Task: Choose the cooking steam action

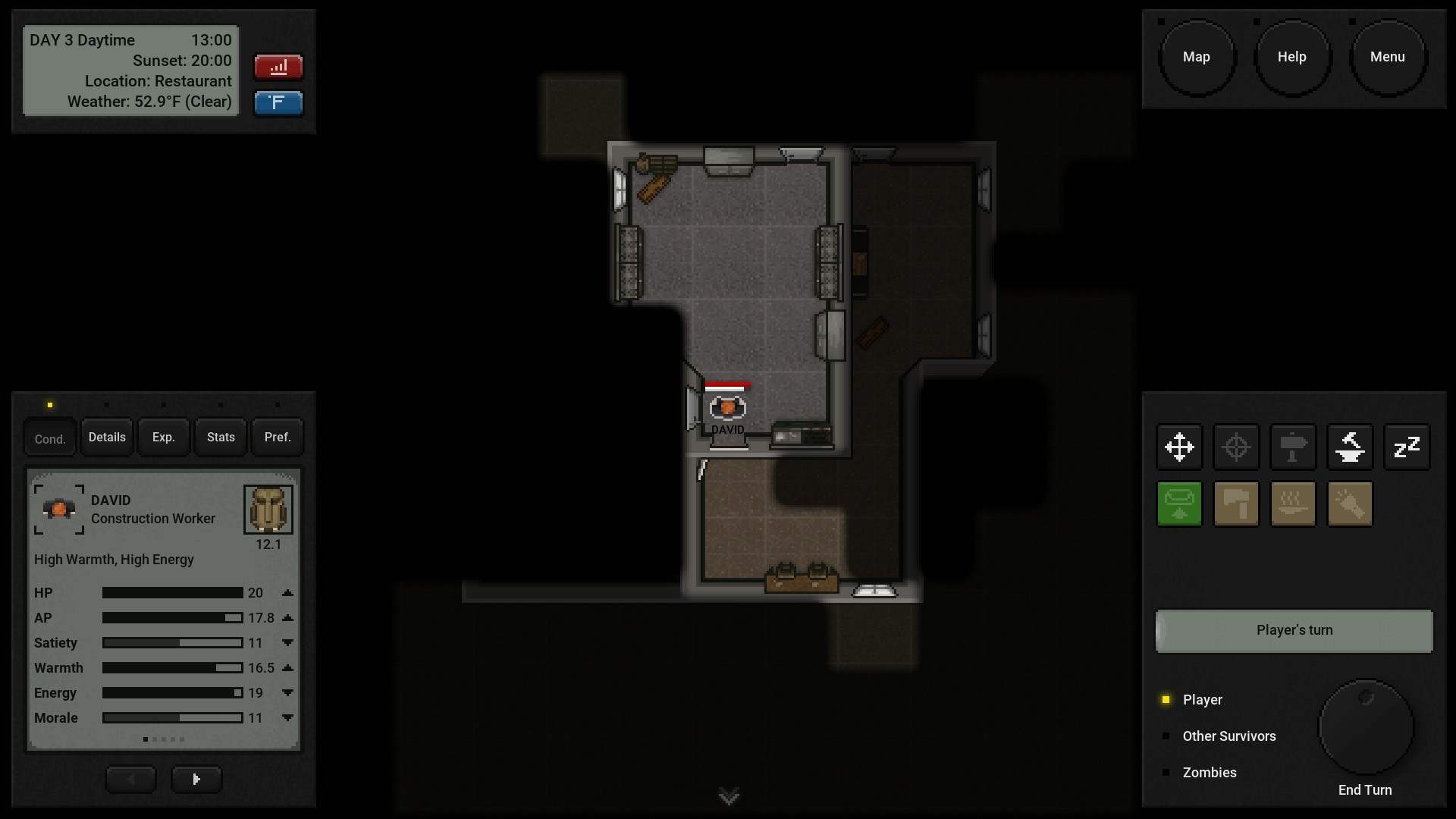Action: click(x=1293, y=504)
